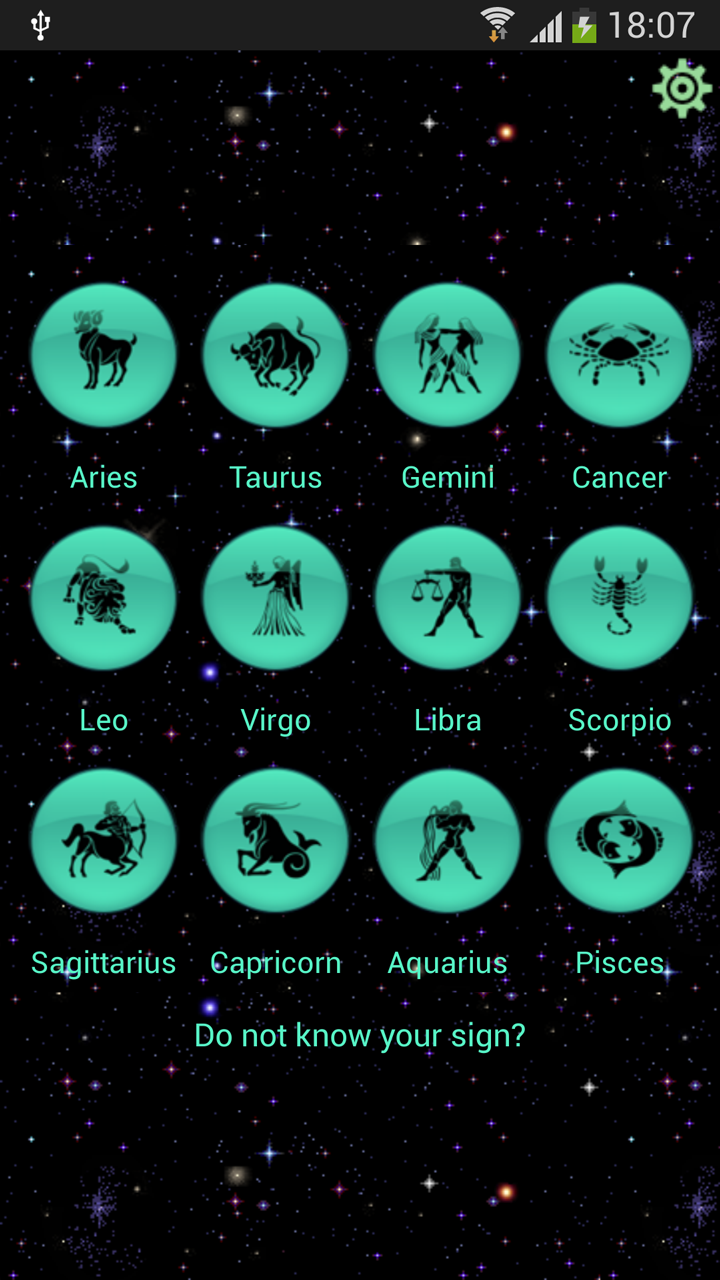Image resolution: width=720 pixels, height=1280 pixels.
Task: Open "Do not know your sign?" help
Action: (360, 1036)
